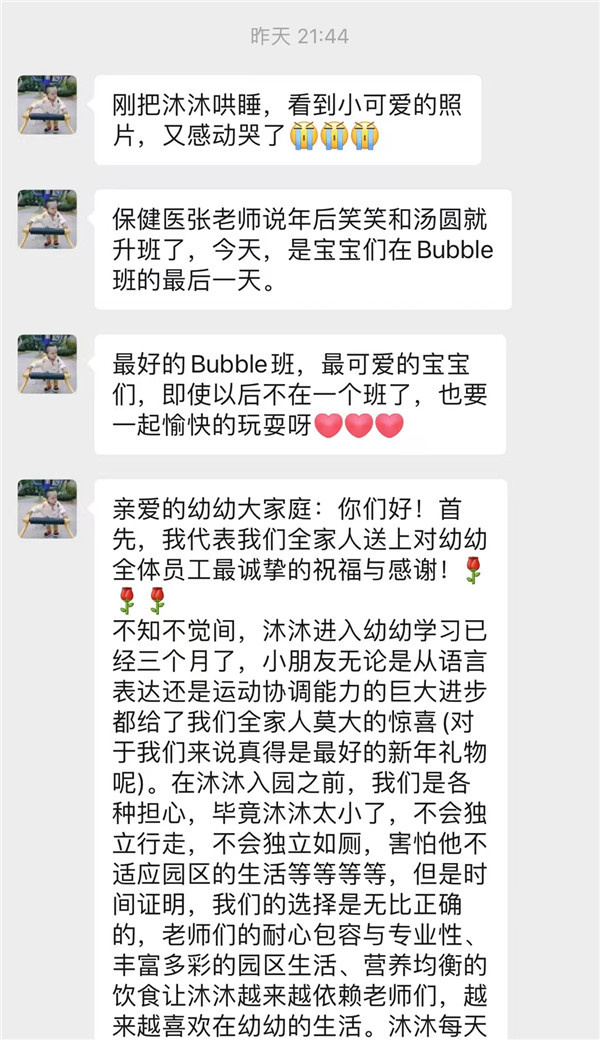View profile from the avatar by the 亲爱的幼幼大家庭 message
The height and width of the screenshot is (1040, 600).
(x=47, y=508)
